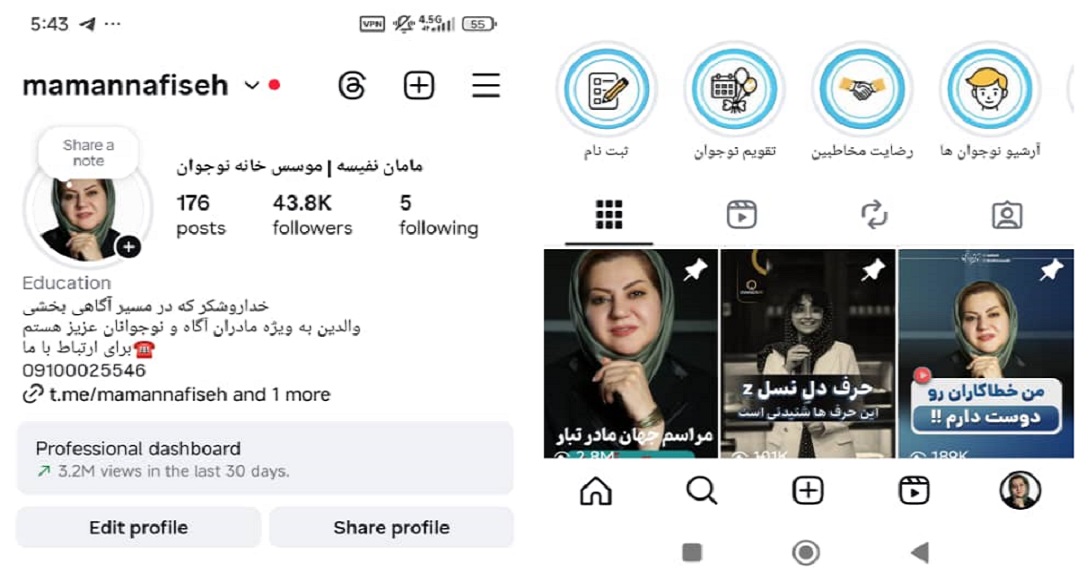Open the pinned post حرف دل نسل z
This screenshot has width=1090, height=569.
click(808, 353)
